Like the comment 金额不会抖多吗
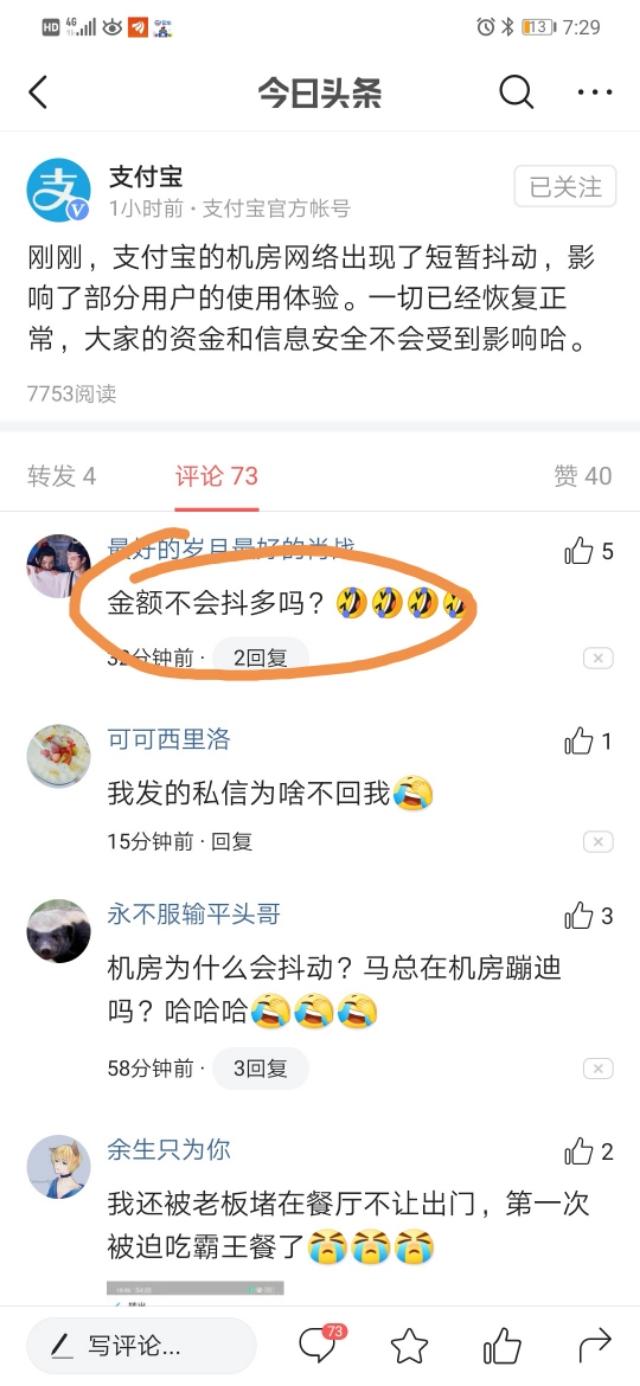Screen dimensions: 640x1386 (x=579, y=551)
